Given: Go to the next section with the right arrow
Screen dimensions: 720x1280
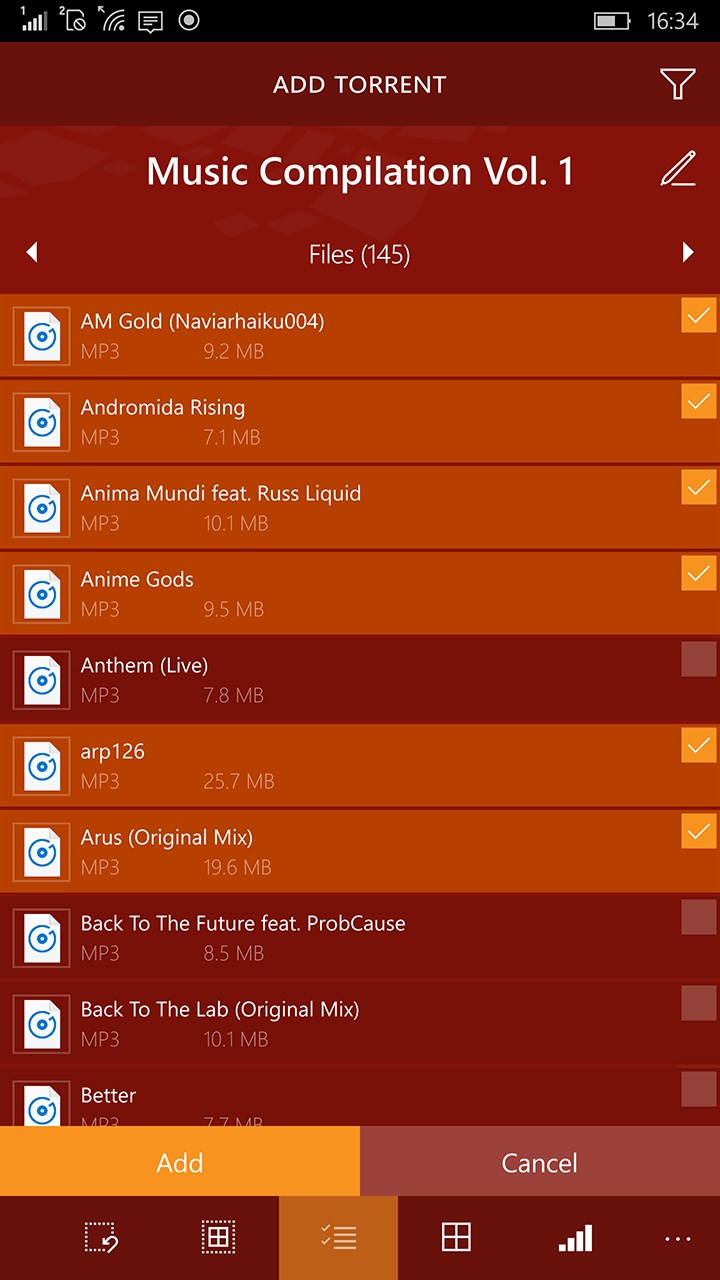Looking at the screenshot, I should tap(688, 253).
